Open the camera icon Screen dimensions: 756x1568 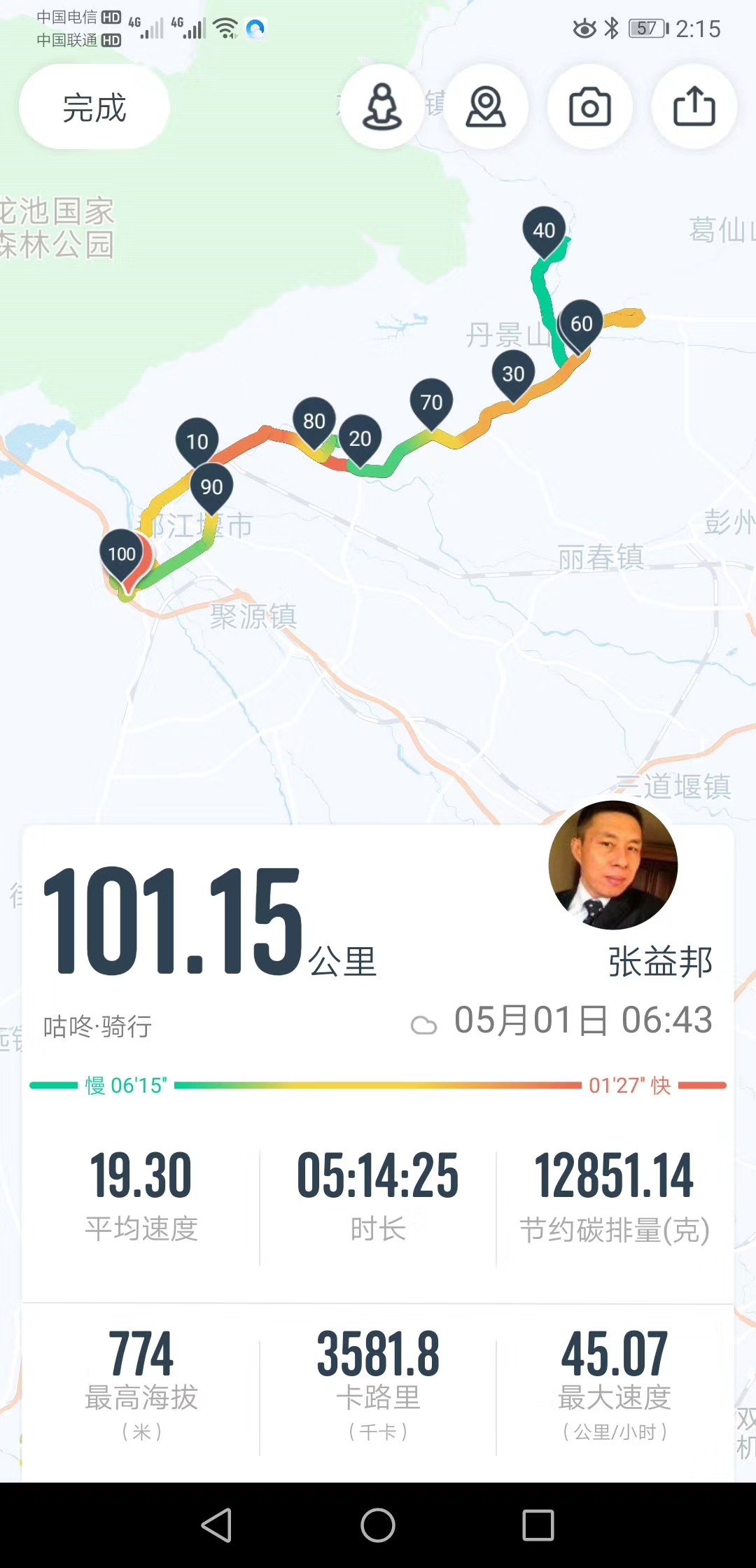point(589,107)
